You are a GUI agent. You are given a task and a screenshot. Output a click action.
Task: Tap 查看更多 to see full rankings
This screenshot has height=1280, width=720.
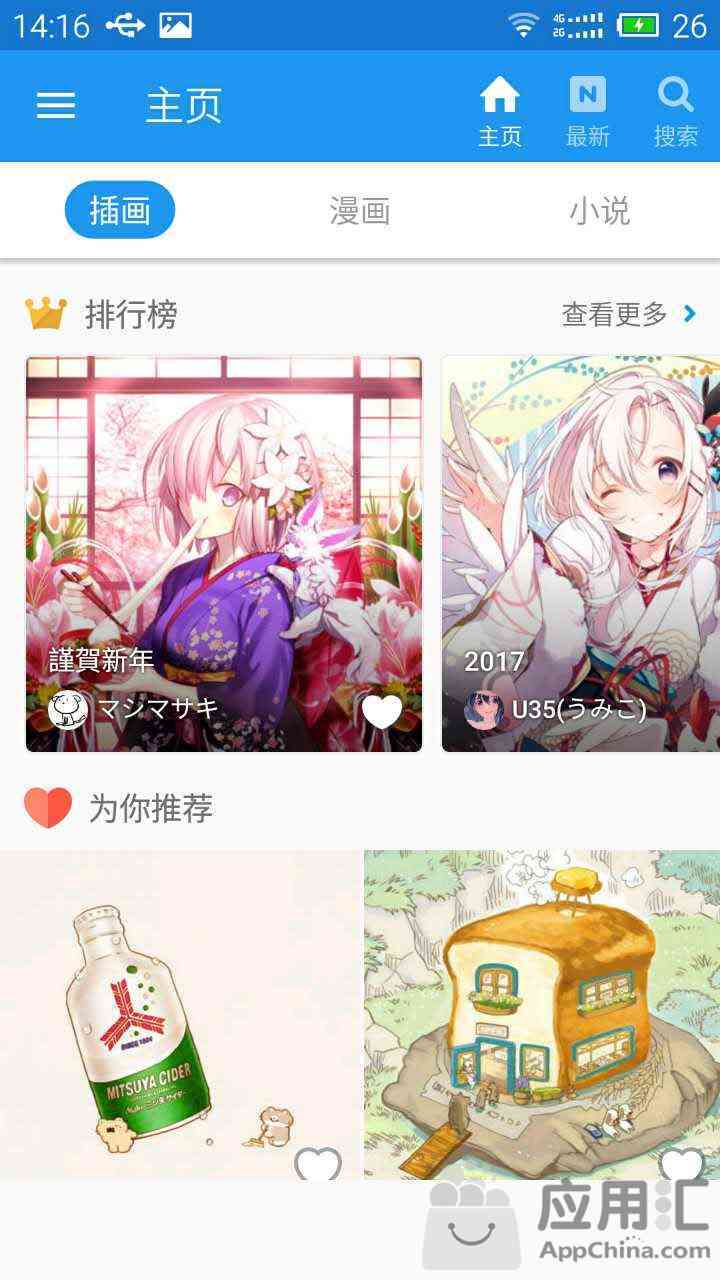coord(628,315)
